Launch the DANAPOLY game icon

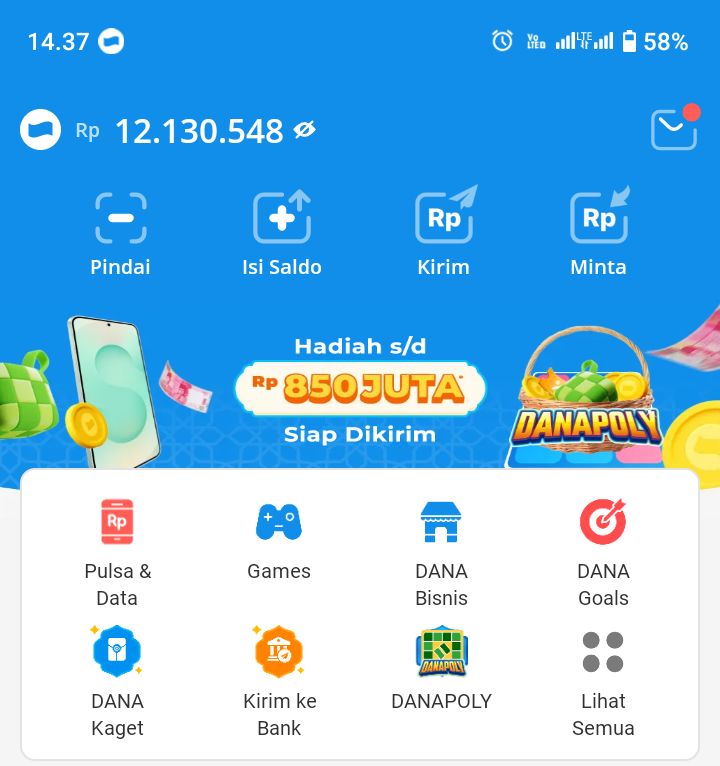pyautogui.click(x=442, y=651)
